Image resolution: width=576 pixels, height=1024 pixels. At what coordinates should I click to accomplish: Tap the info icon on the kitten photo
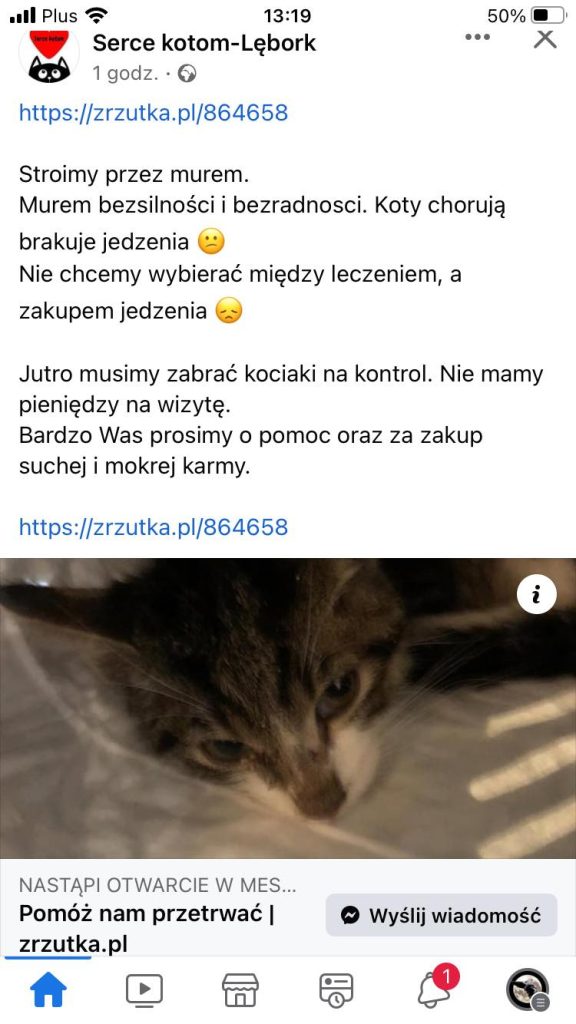[536, 594]
